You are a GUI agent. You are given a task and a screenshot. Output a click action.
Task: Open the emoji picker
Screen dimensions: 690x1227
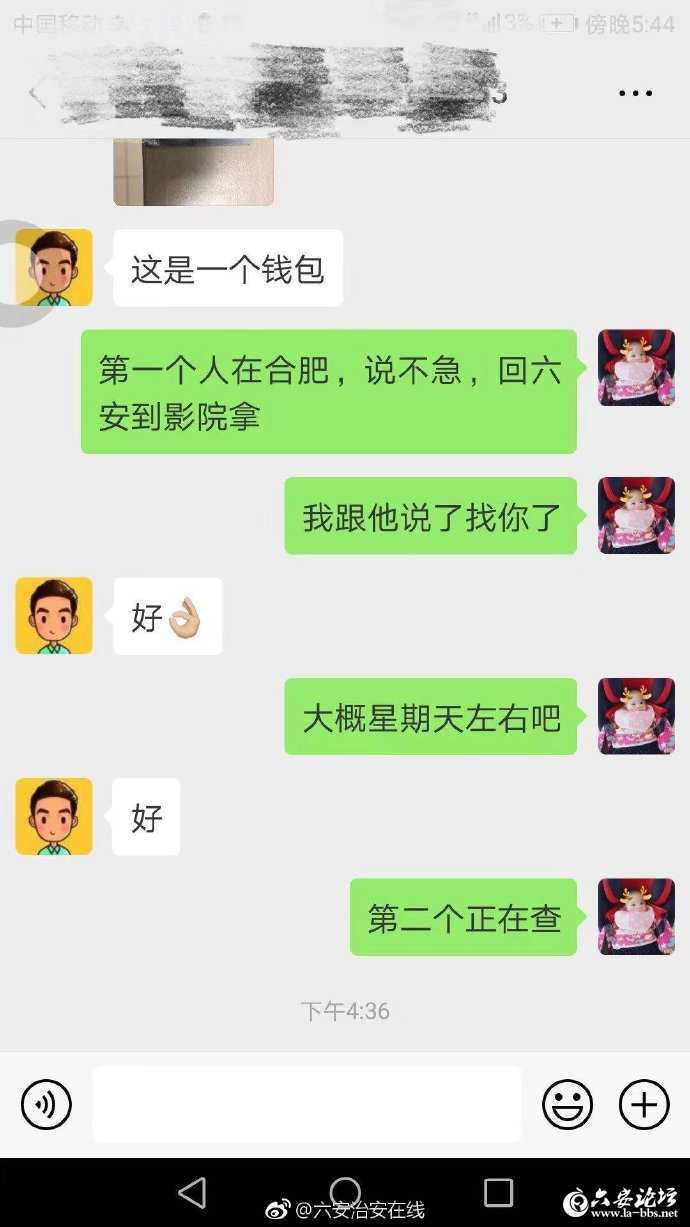pyautogui.click(x=567, y=1105)
